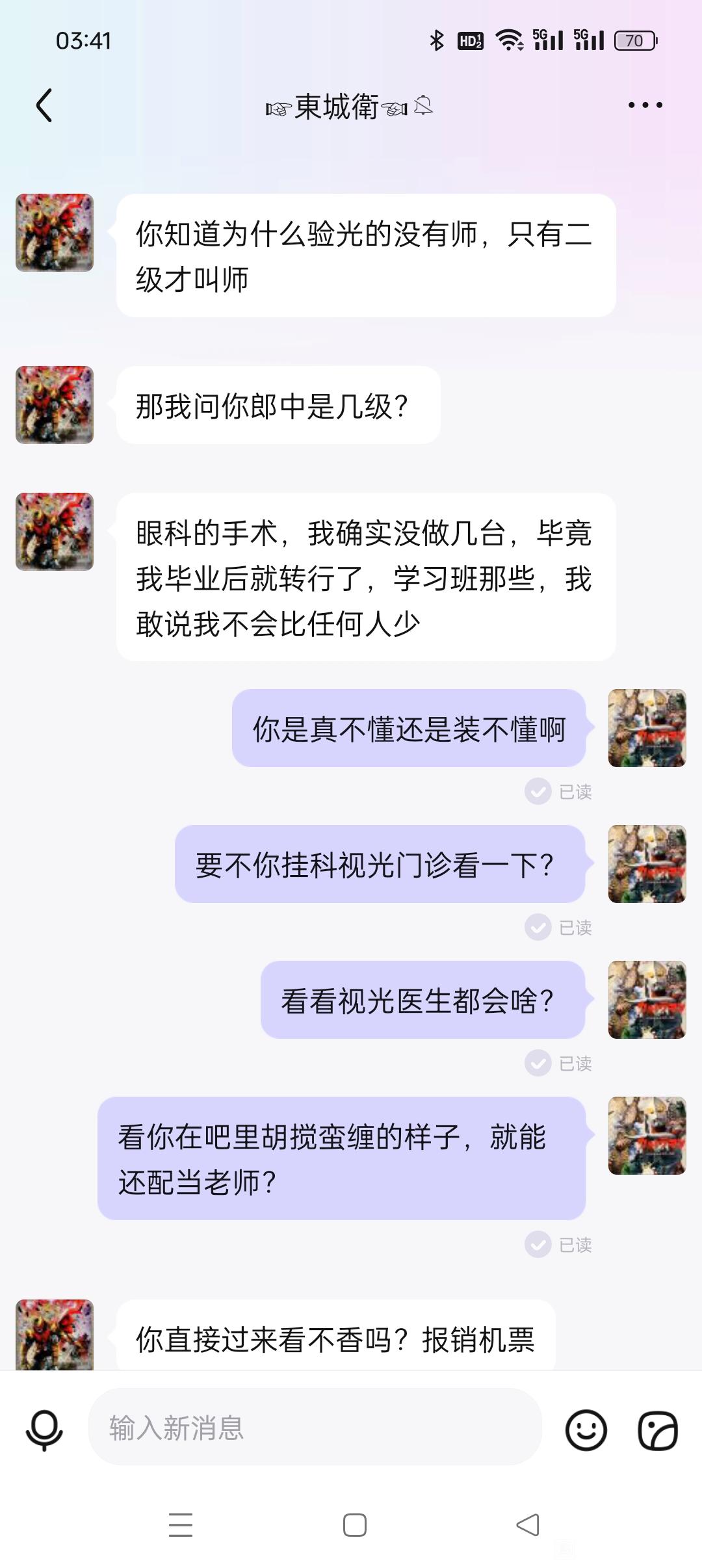
Task: View sender avatar beside 那我问你郎中是几级 message
Action: coord(55,405)
